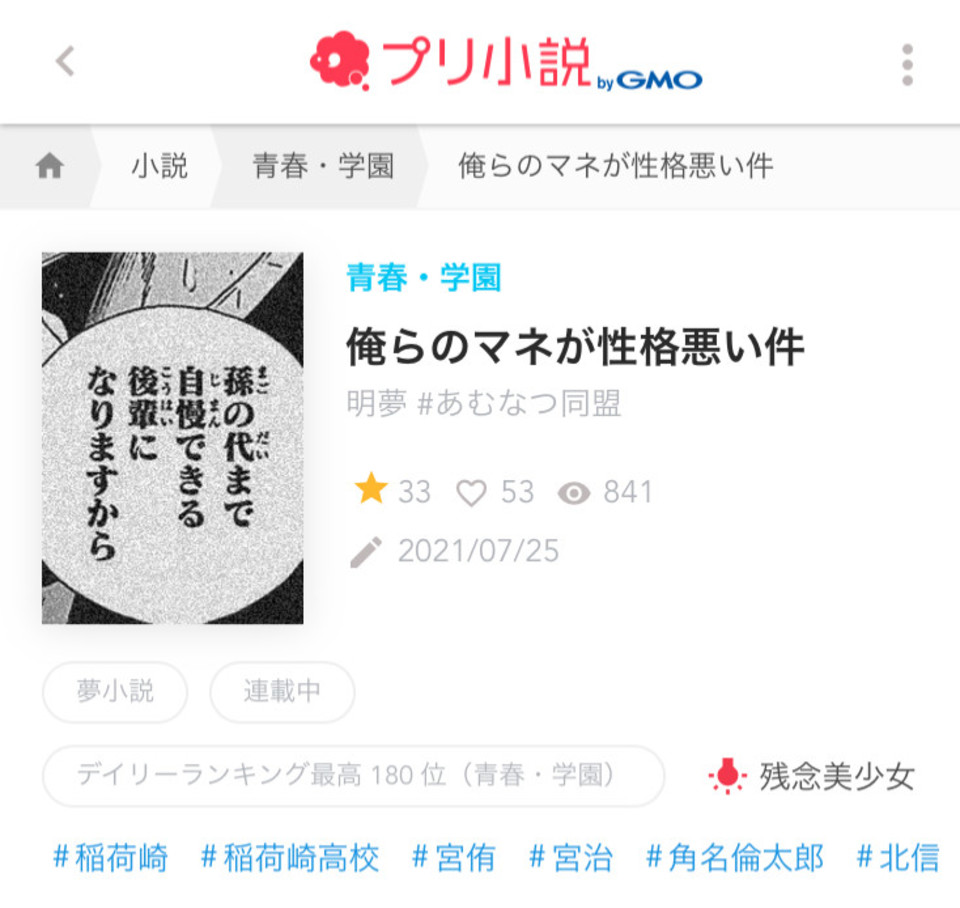Open hashtag #角名倫太郎

(x=735, y=857)
